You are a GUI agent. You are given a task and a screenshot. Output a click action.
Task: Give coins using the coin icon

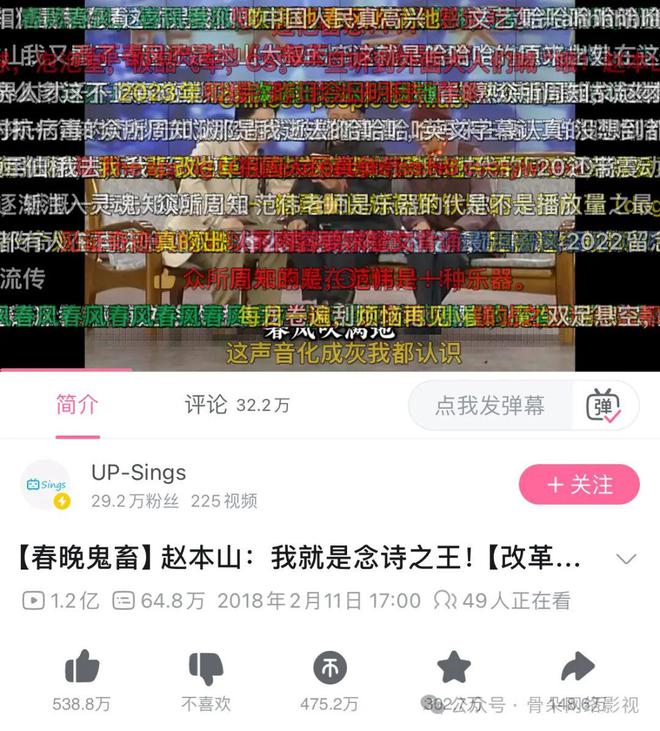click(329, 667)
